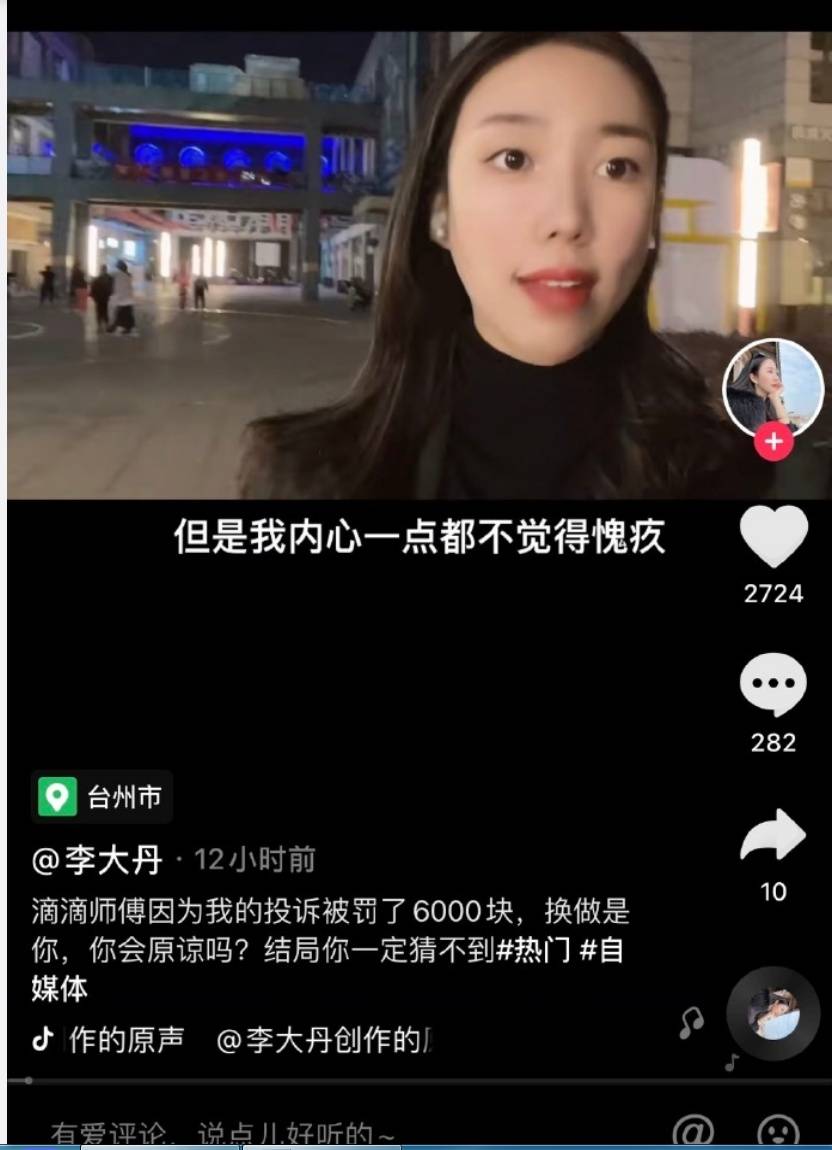Image resolution: width=832 pixels, height=1150 pixels.
Task: Open the emoji picker in comment bar
Action: coord(778,1131)
